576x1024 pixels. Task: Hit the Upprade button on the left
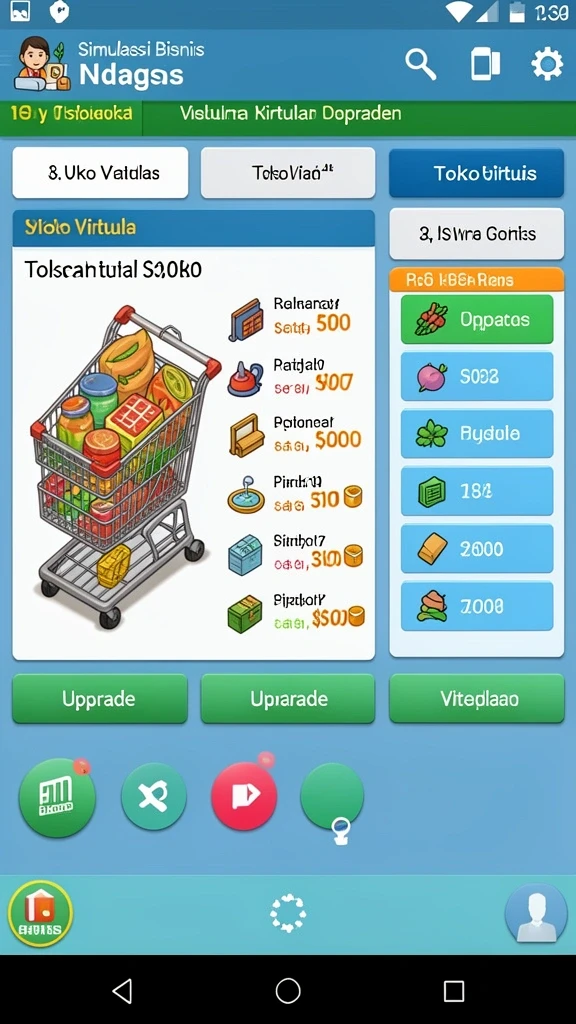(x=100, y=699)
